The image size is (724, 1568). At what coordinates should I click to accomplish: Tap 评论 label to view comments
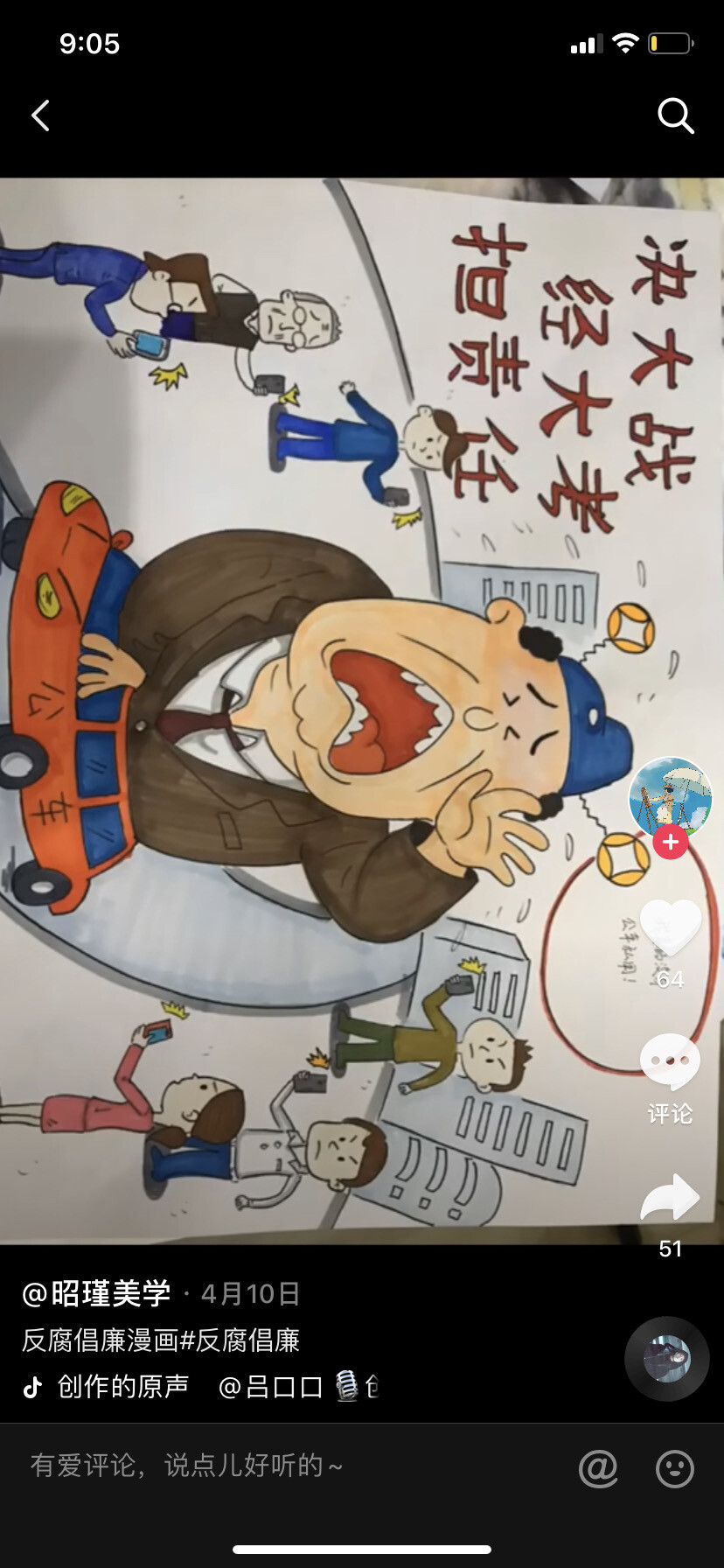pyautogui.click(x=668, y=1115)
